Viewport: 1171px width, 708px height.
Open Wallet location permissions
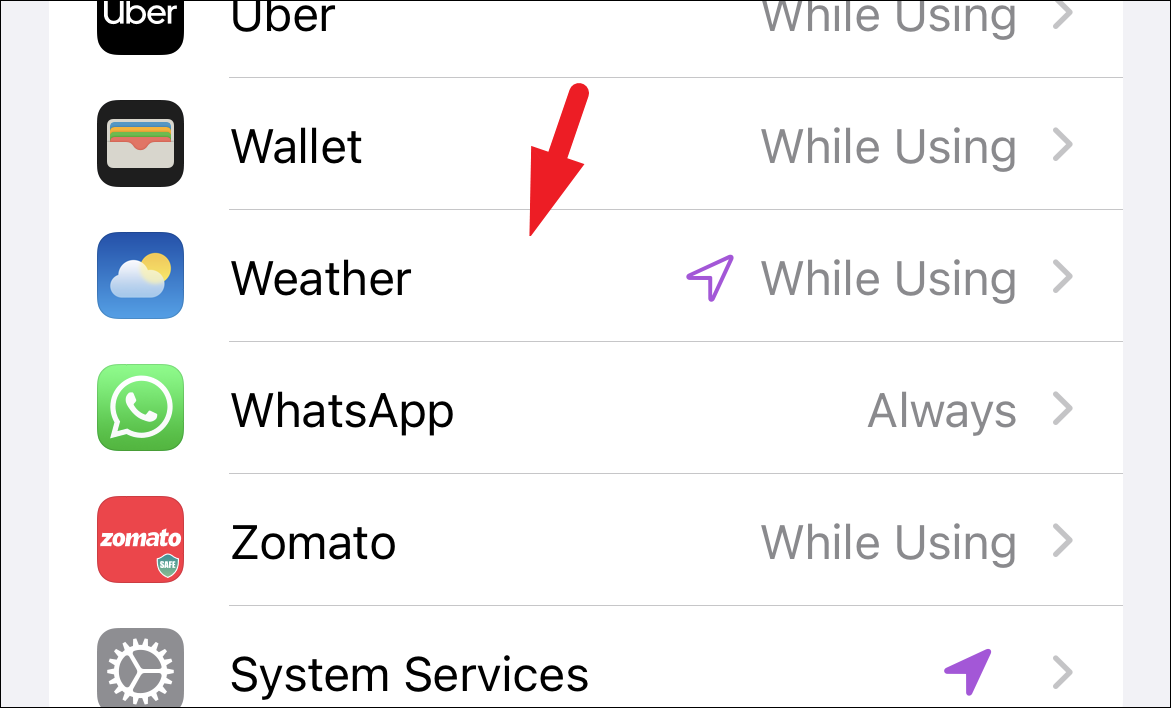pyautogui.click(x=600, y=146)
